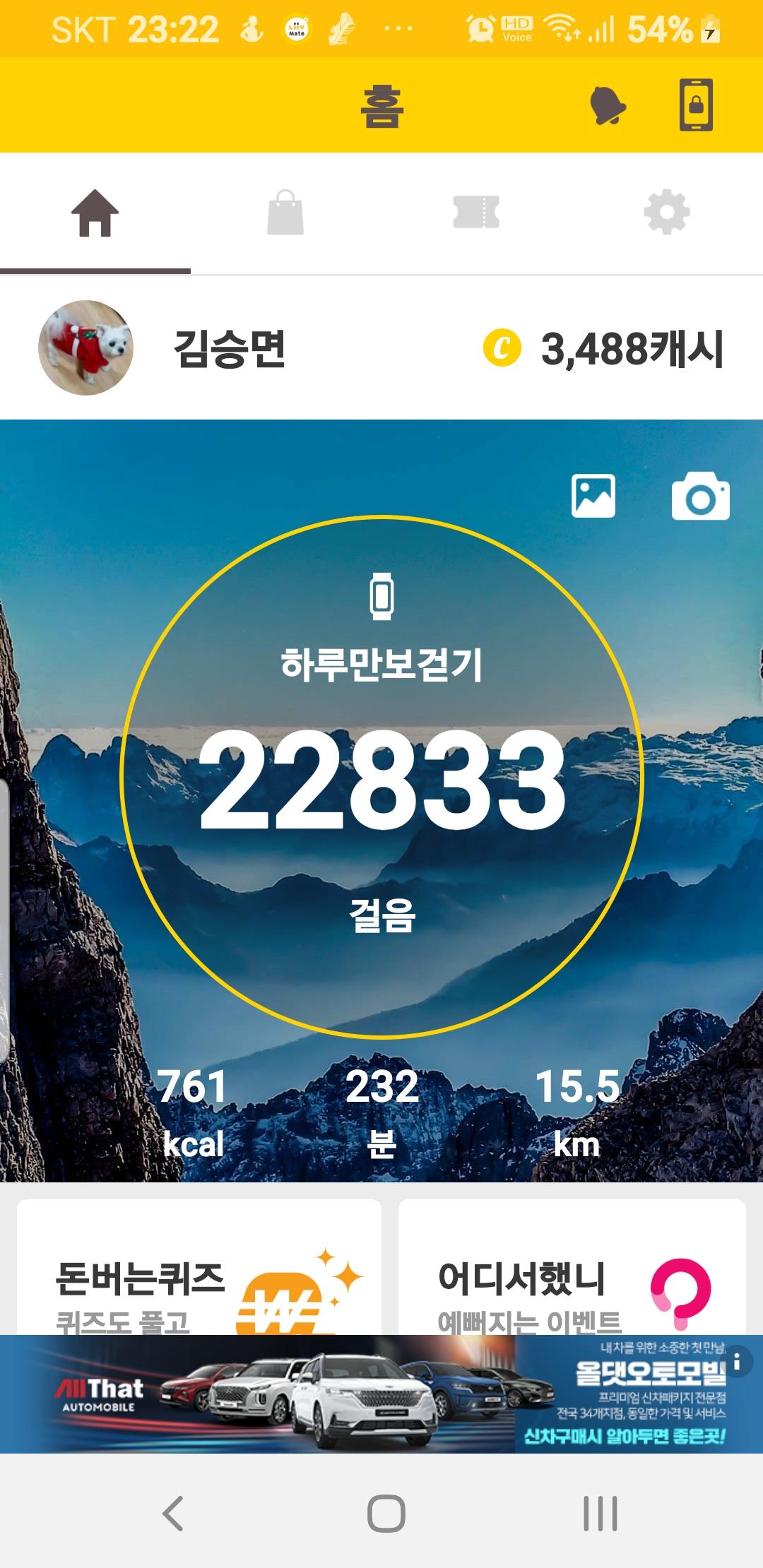Viewport: 763px width, 1568px height.
Task: Tap the 하루만보걷기 step counter circle
Action: click(381, 777)
